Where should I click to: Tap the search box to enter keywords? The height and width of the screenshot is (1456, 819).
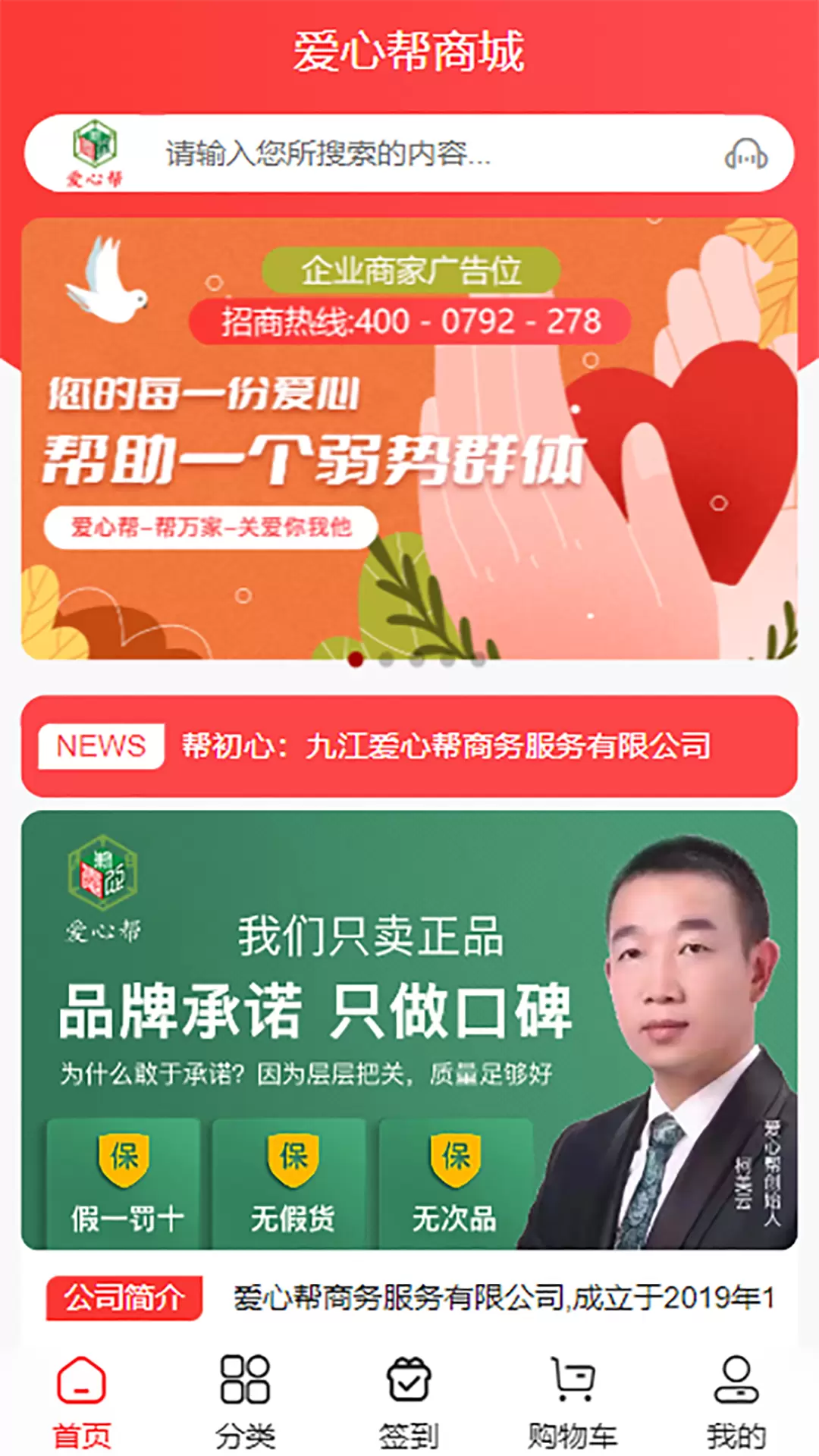click(409, 153)
